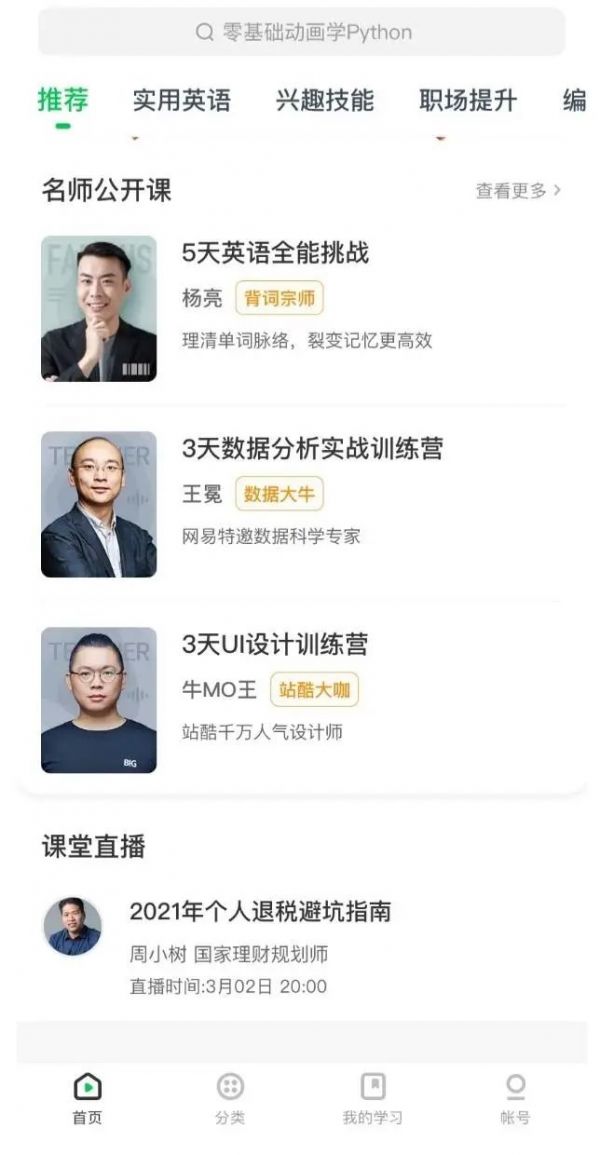This screenshot has width=600, height=1155.
Task: Open the 3天数据分析实战训练营 course
Action: pyautogui.click(x=301, y=505)
